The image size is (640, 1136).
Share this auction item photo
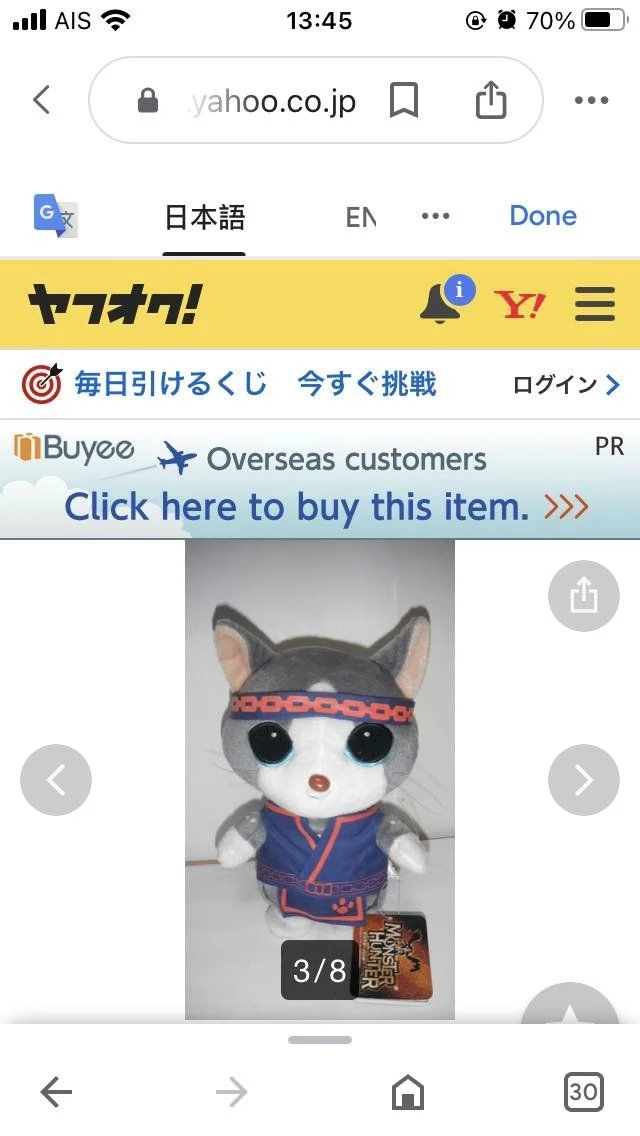point(584,597)
